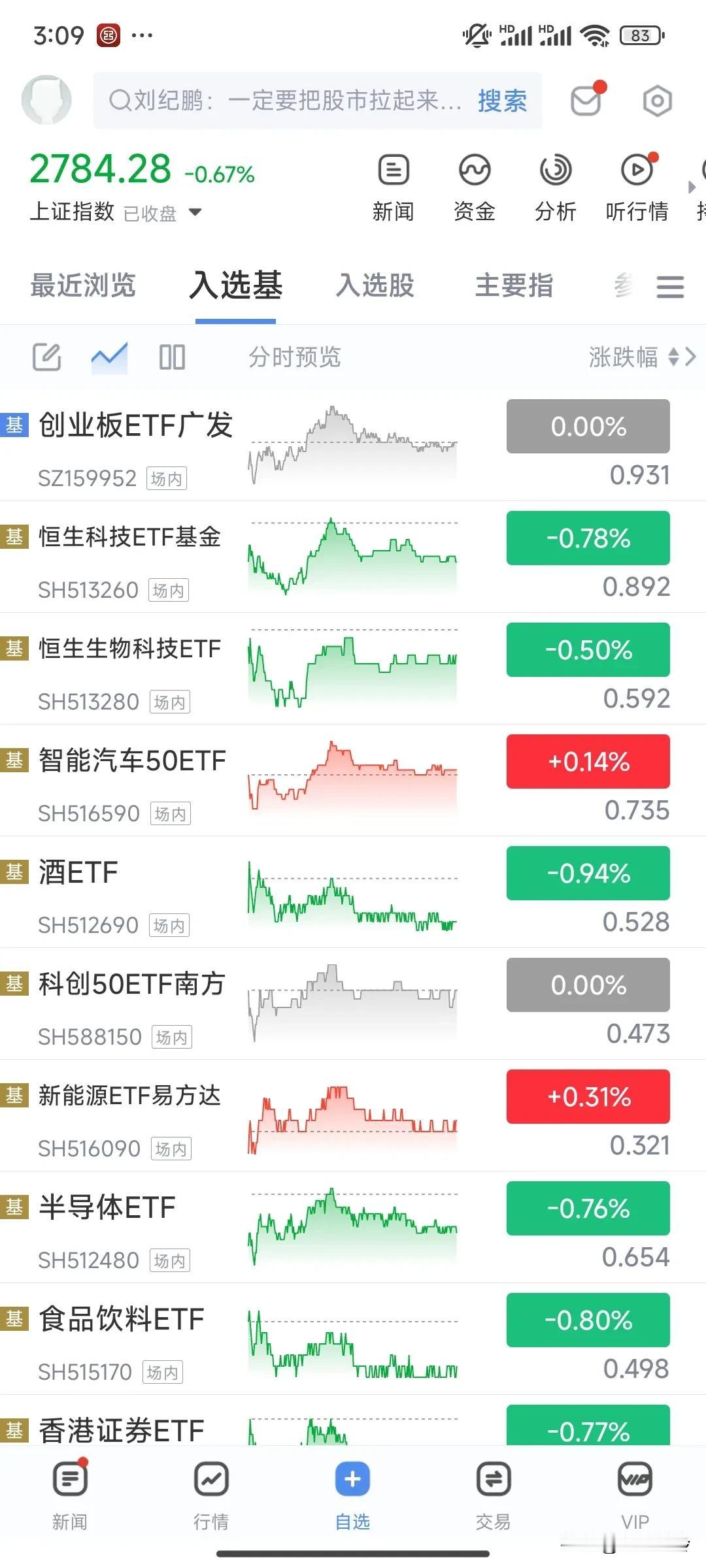Open the 资金 shortcut
This screenshot has height=1568, width=706.
pyautogui.click(x=474, y=186)
